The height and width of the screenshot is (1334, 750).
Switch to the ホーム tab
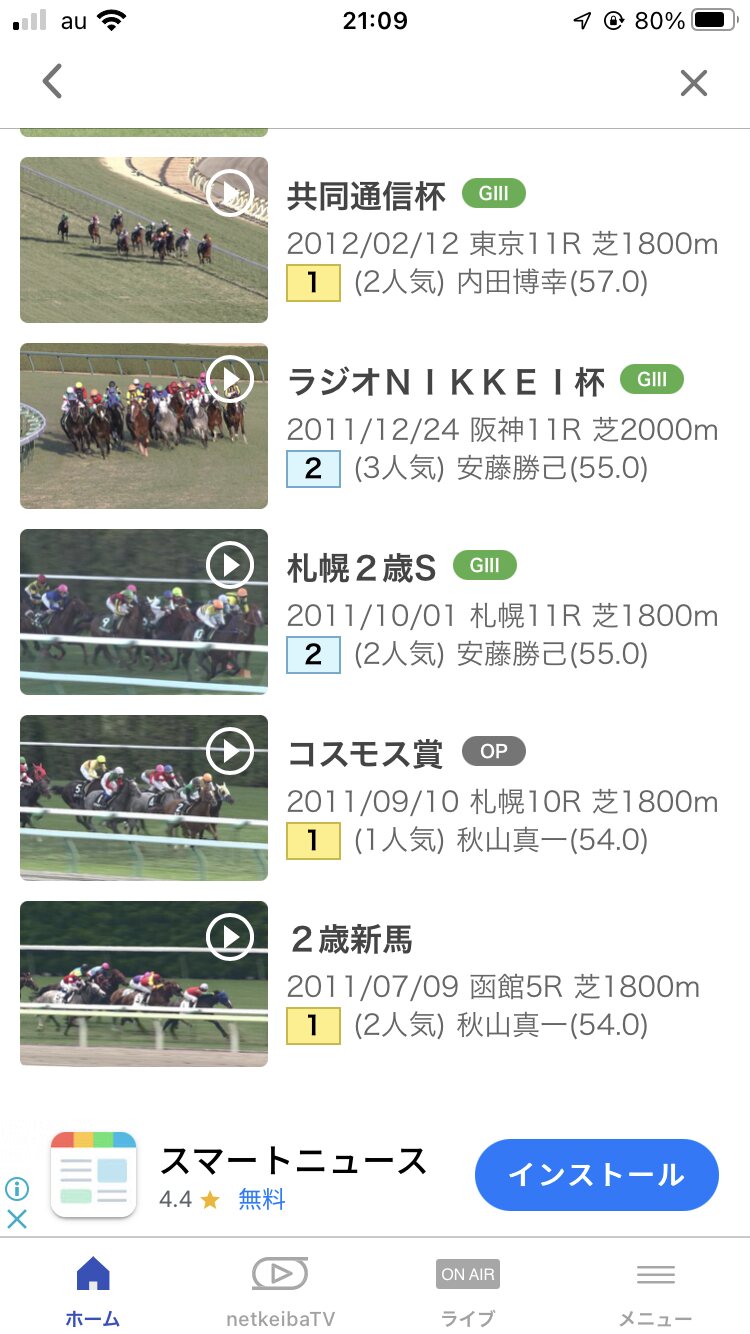(x=93, y=1291)
